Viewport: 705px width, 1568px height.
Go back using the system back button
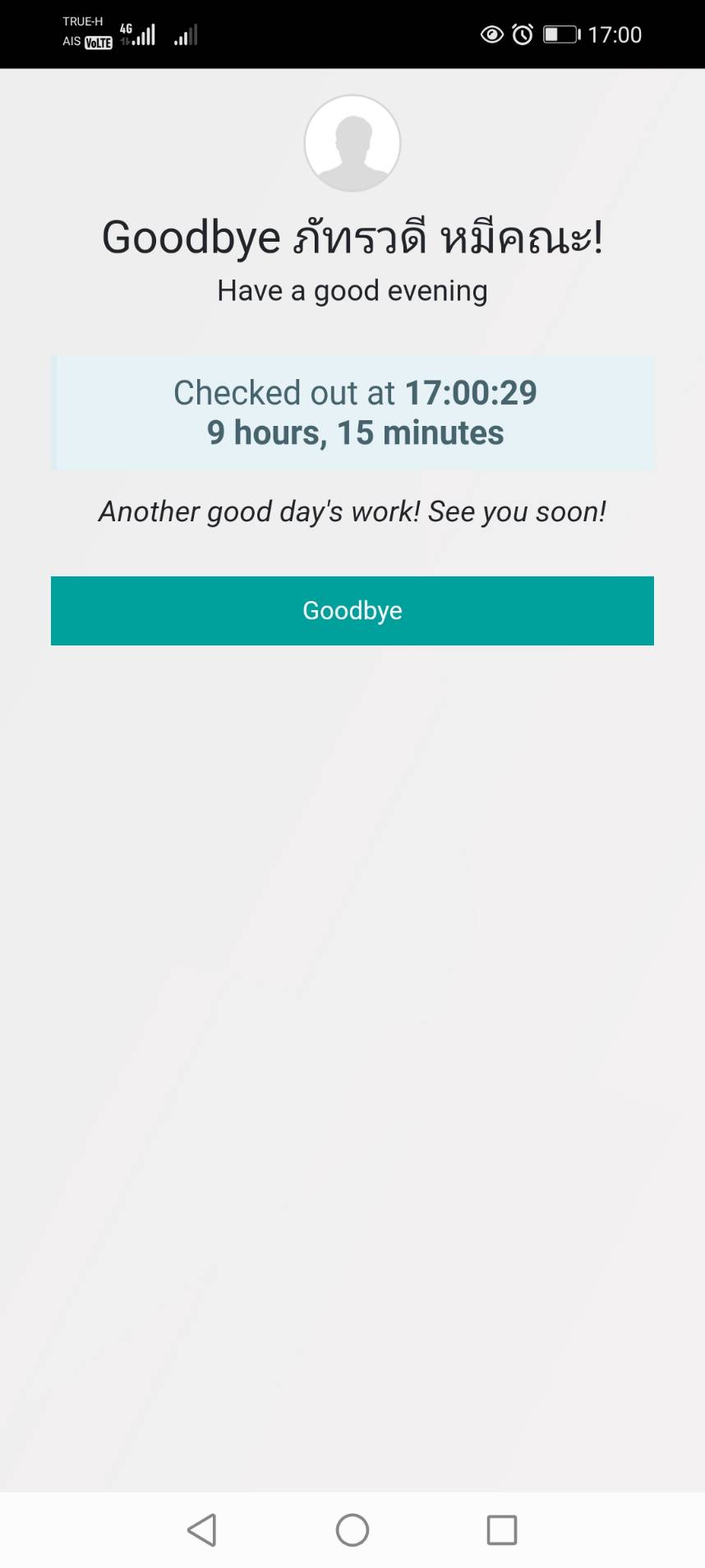(x=202, y=1530)
